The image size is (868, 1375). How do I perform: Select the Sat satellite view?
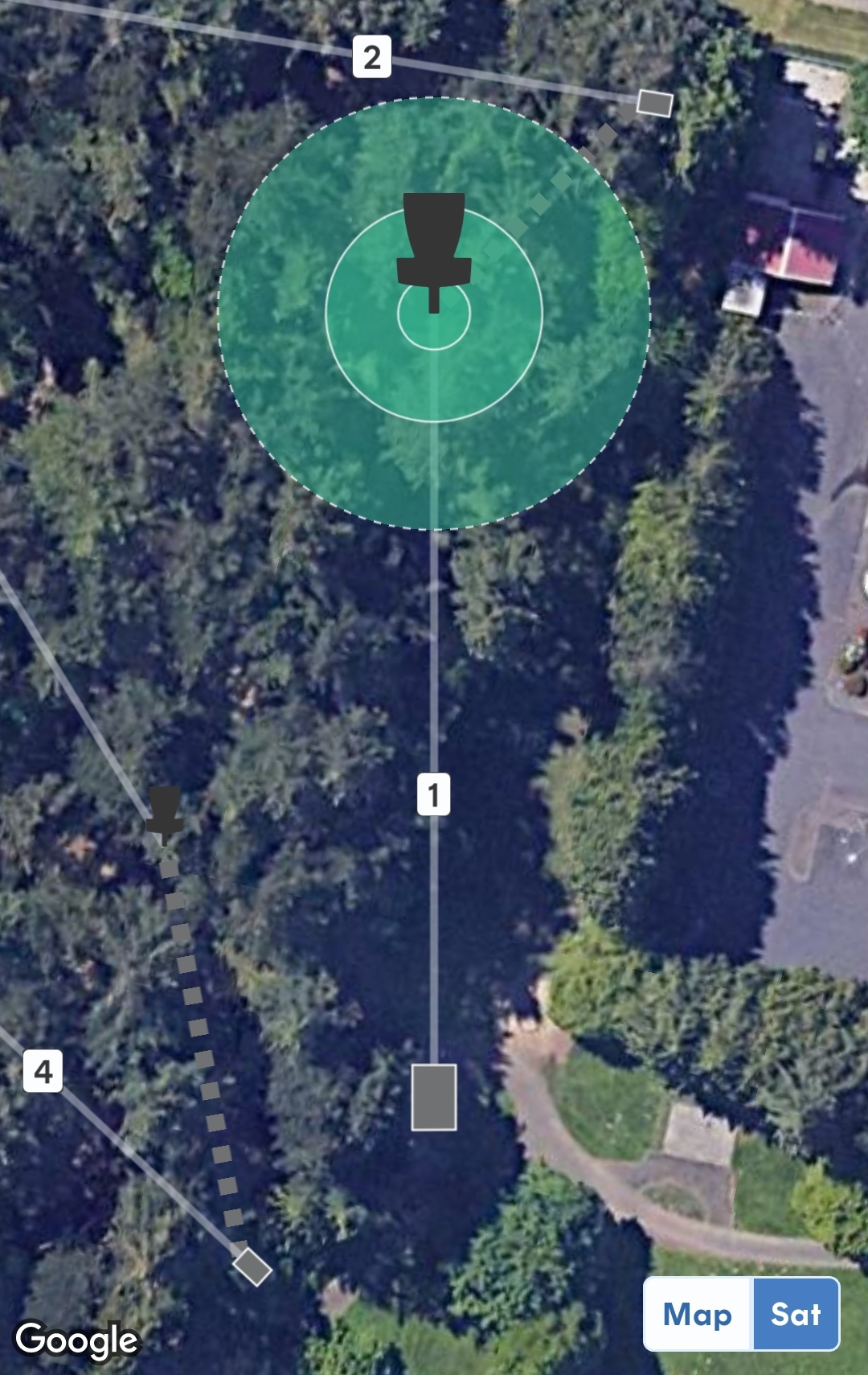click(x=796, y=1314)
